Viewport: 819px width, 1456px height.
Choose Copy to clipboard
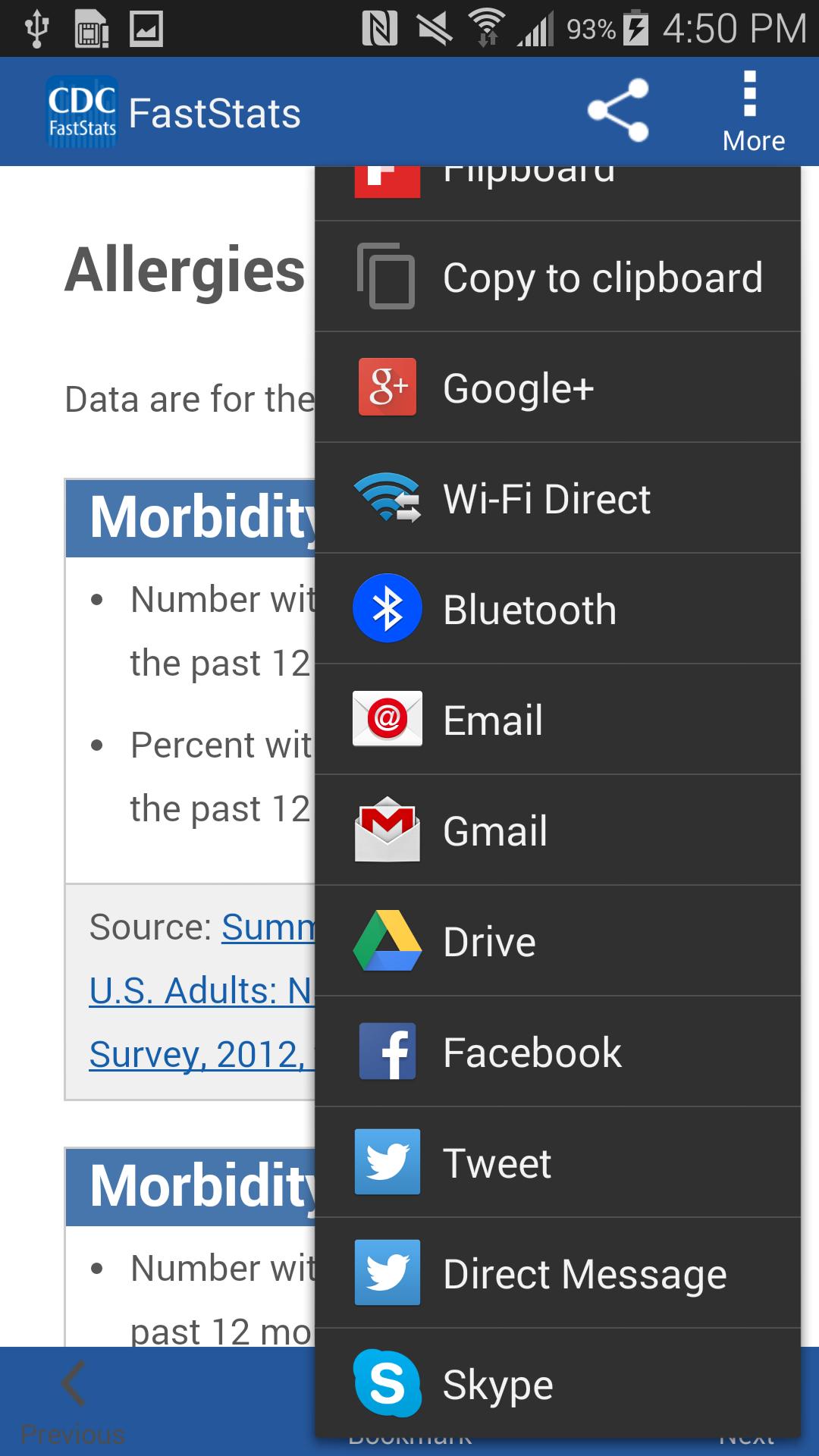[x=557, y=278]
